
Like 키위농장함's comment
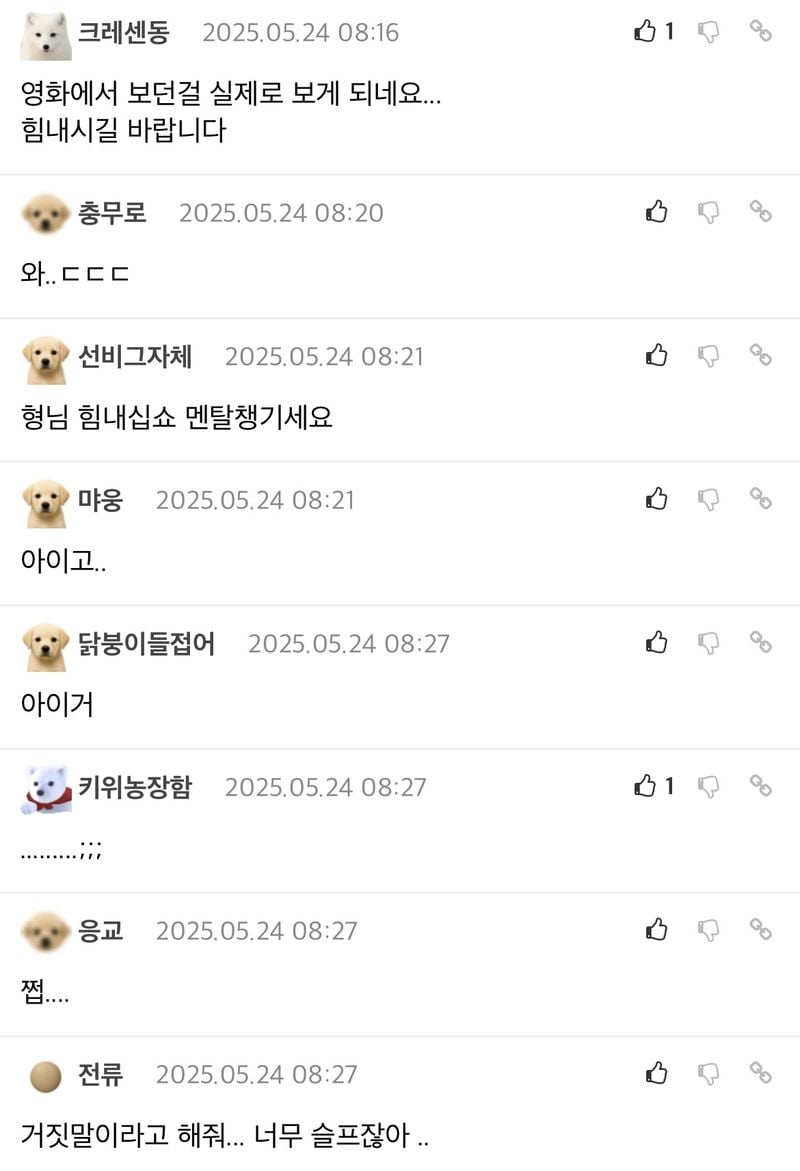click(x=645, y=786)
